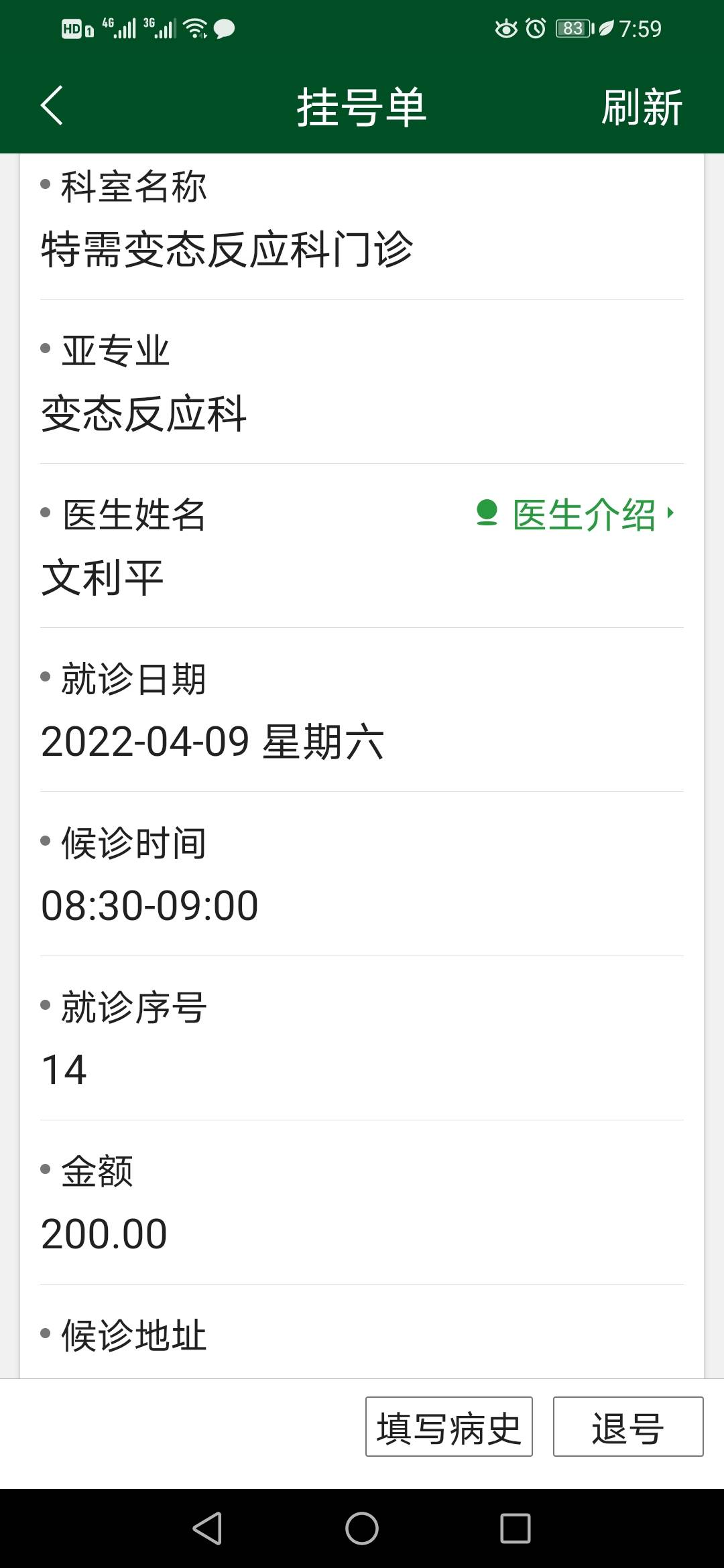Click the 挂号单 title in the header
The image size is (724, 1568).
[x=362, y=106]
